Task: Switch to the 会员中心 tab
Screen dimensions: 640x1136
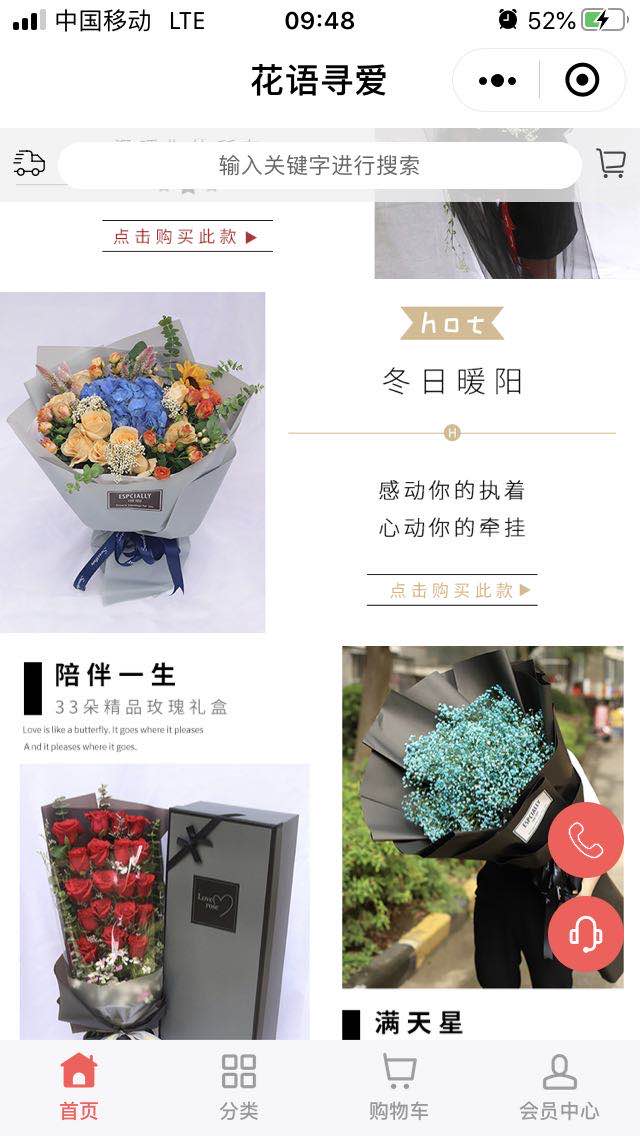Action: pyautogui.click(x=559, y=1086)
